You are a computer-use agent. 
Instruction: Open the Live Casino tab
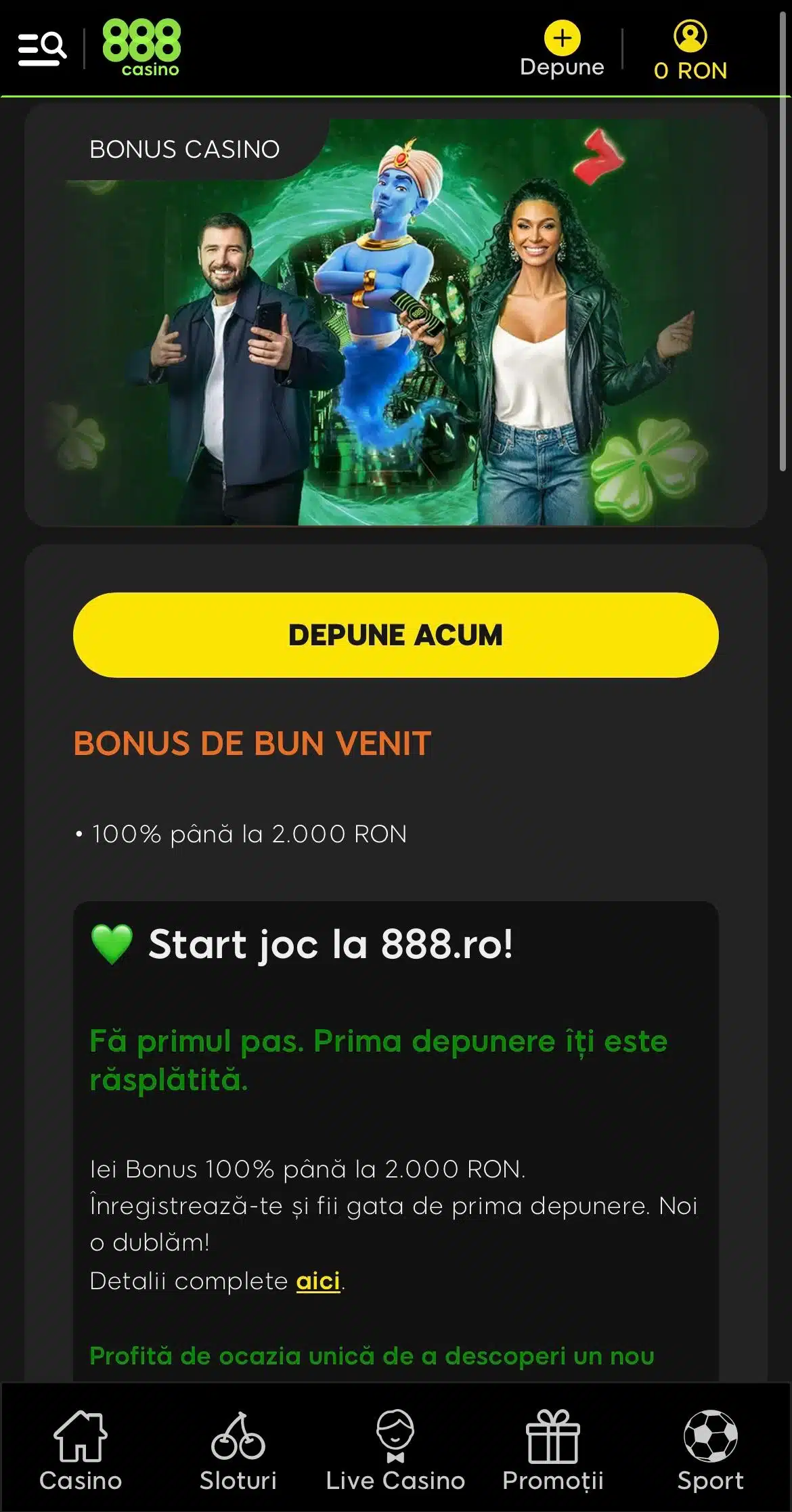click(x=395, y=1445)
